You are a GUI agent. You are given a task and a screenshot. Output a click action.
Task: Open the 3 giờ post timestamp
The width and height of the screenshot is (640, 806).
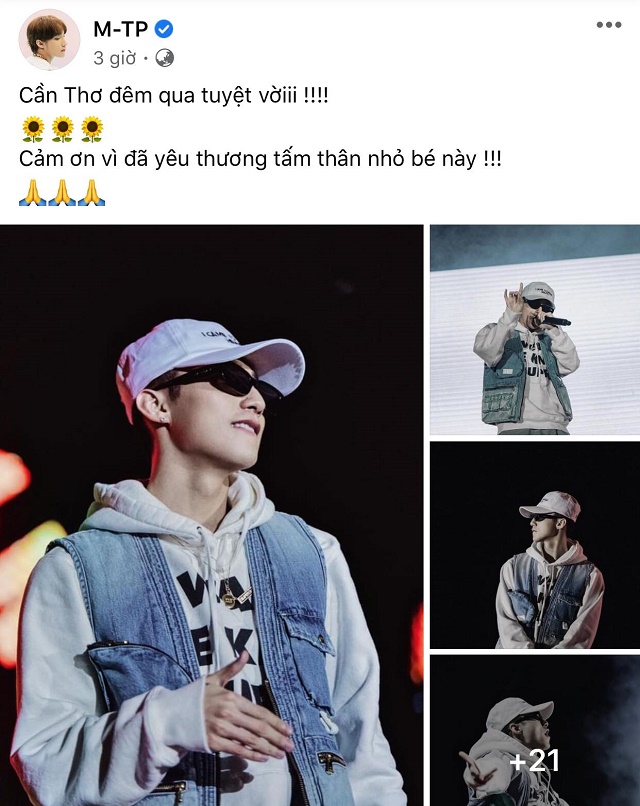(x=112, y=58)
